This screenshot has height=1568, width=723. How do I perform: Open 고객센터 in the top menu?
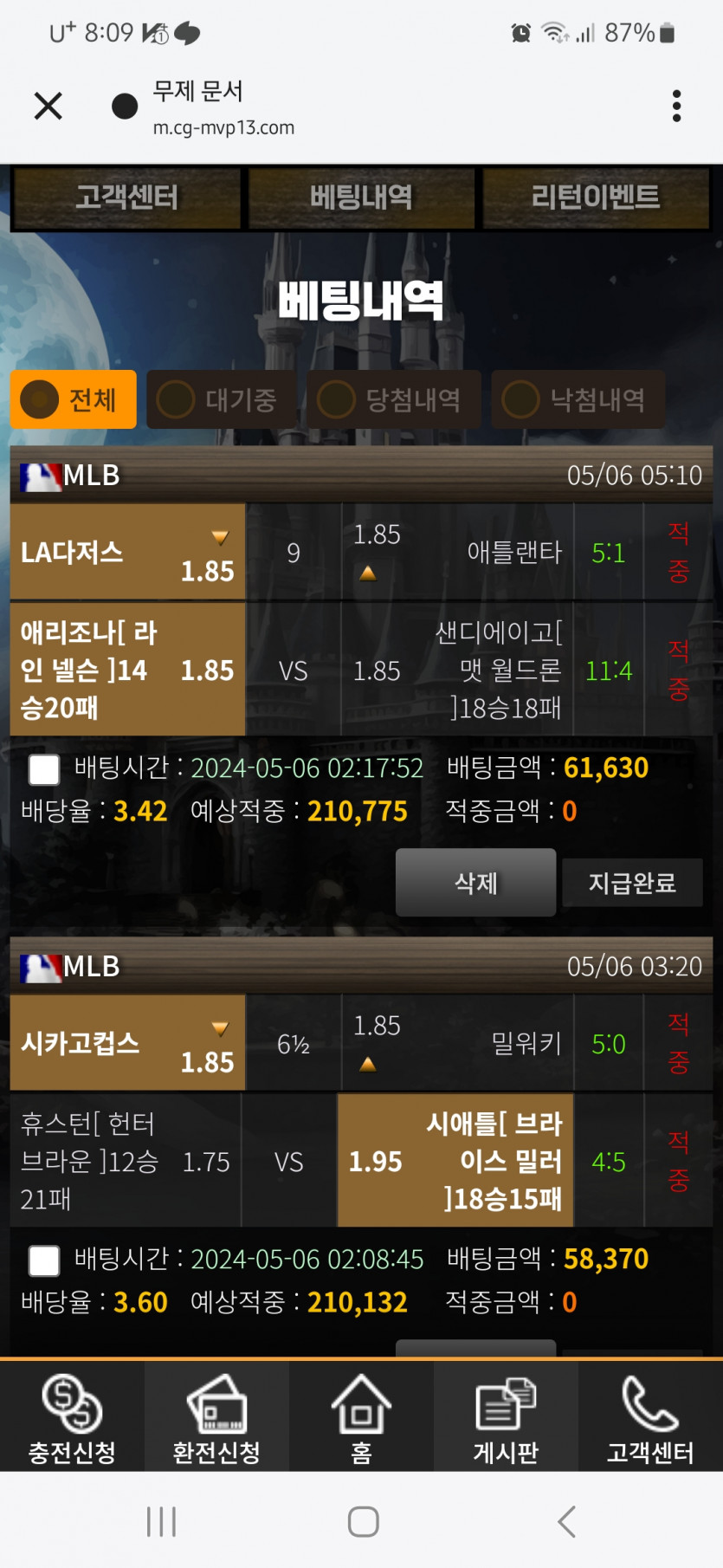(126, 198)
